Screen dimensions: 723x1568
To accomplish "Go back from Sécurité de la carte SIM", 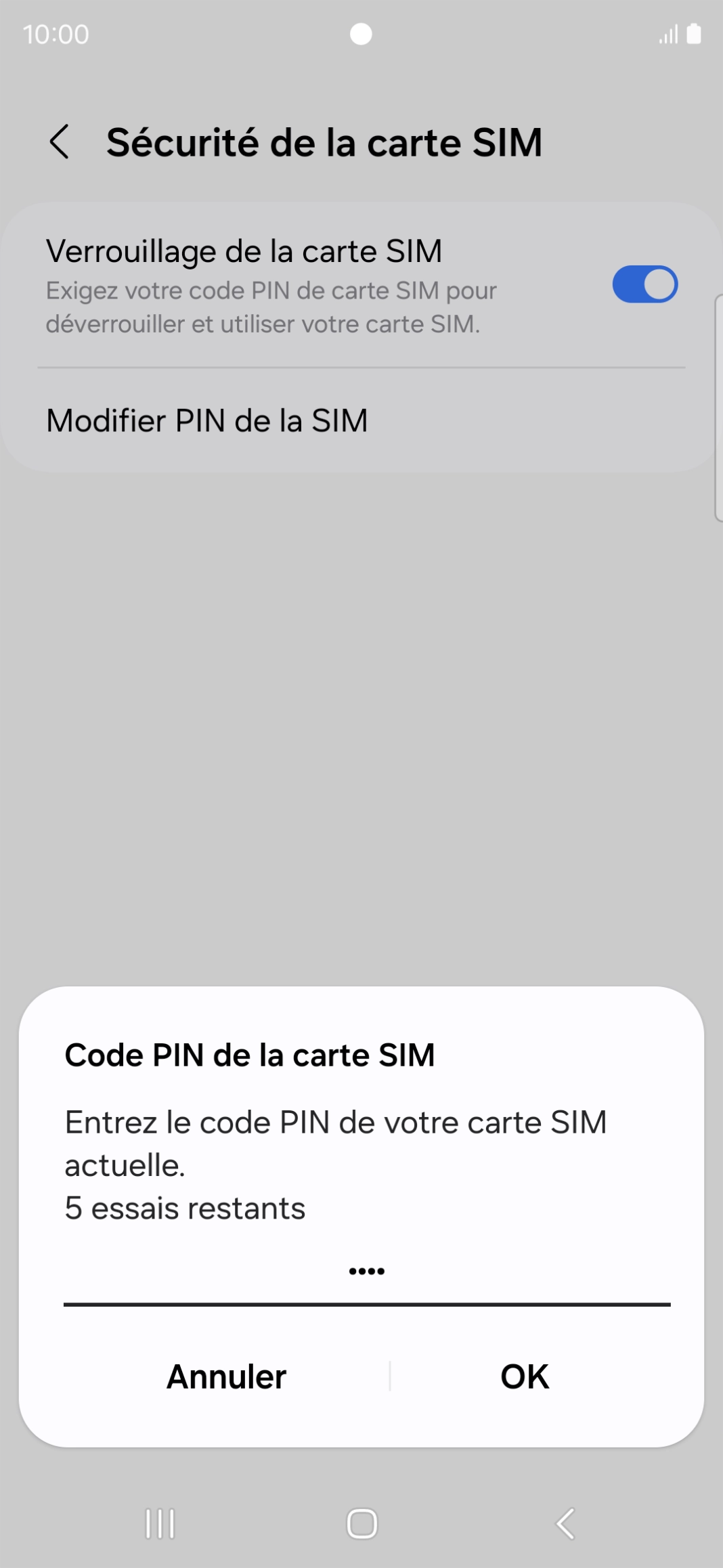I will [x=60, y=142].
